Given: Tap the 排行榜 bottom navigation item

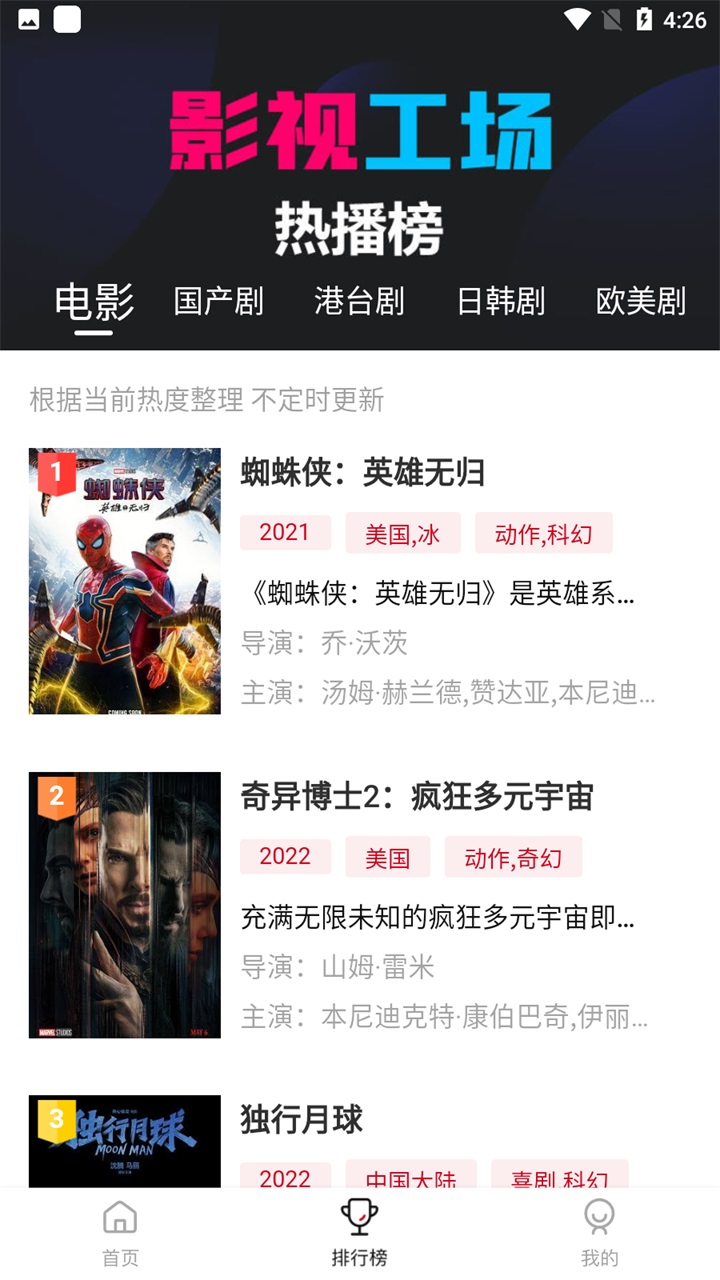Looking at the screenshot, I should [359, 1233].
